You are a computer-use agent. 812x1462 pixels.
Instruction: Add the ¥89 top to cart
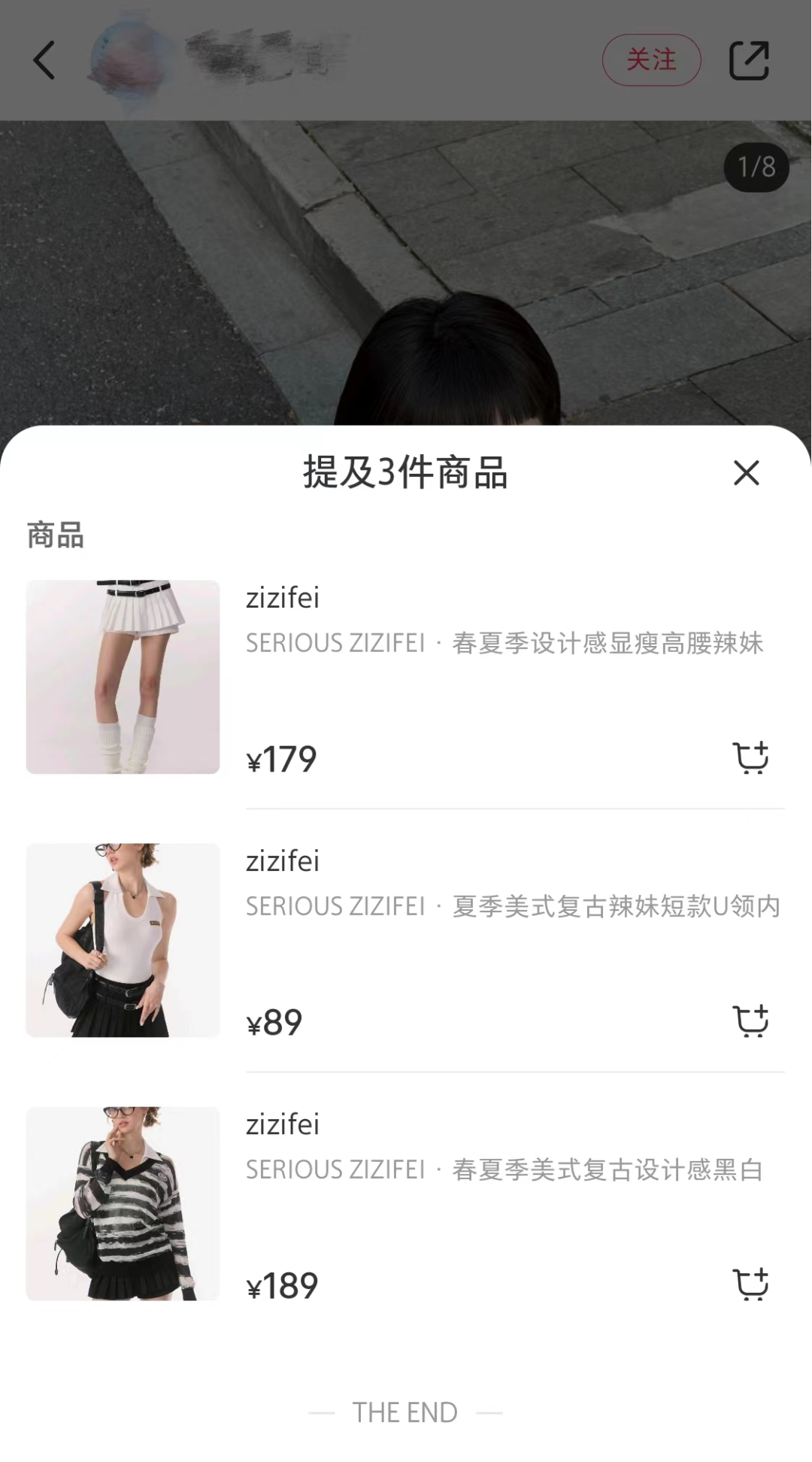750,1021
